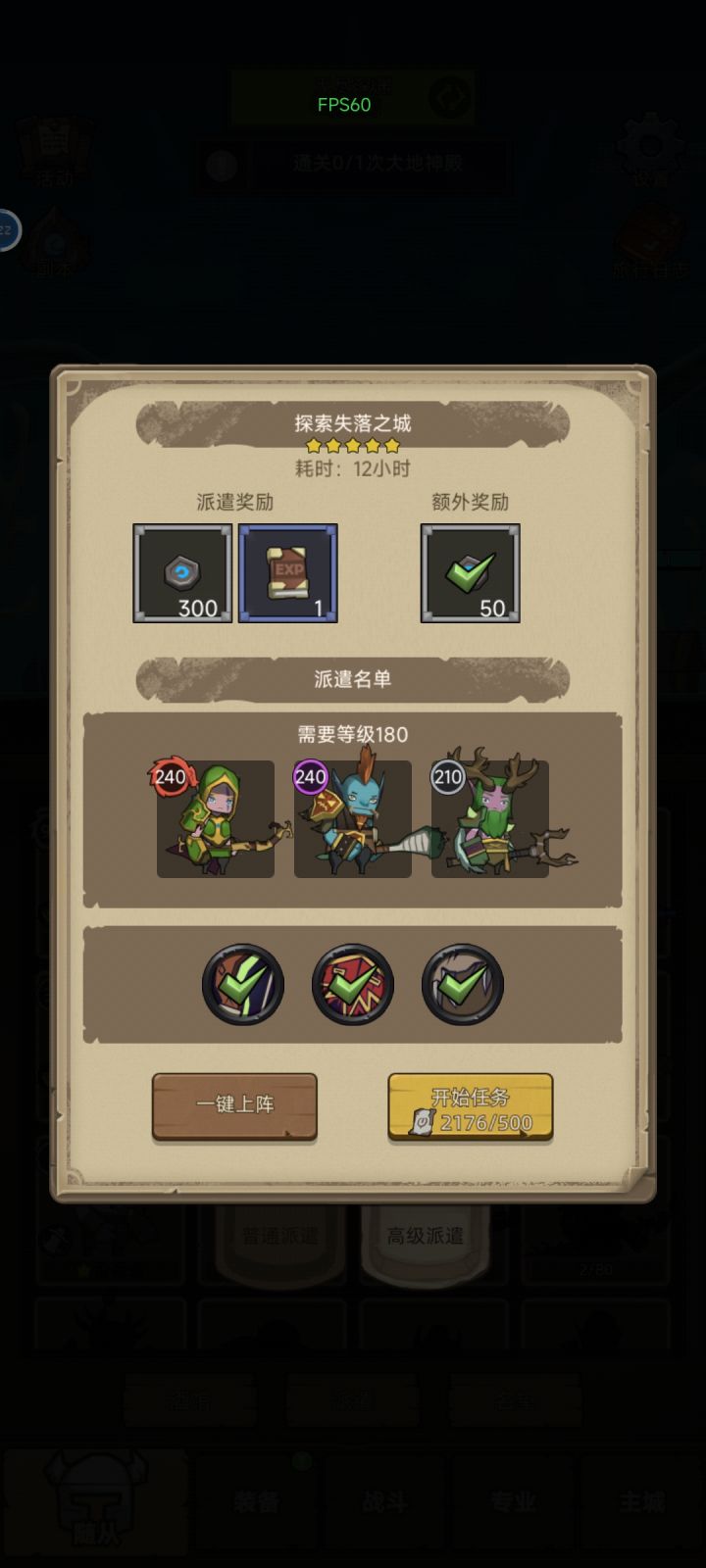Tap the mana stone reward showing 300
The image size is (706, 1568).
pos(182,572)
